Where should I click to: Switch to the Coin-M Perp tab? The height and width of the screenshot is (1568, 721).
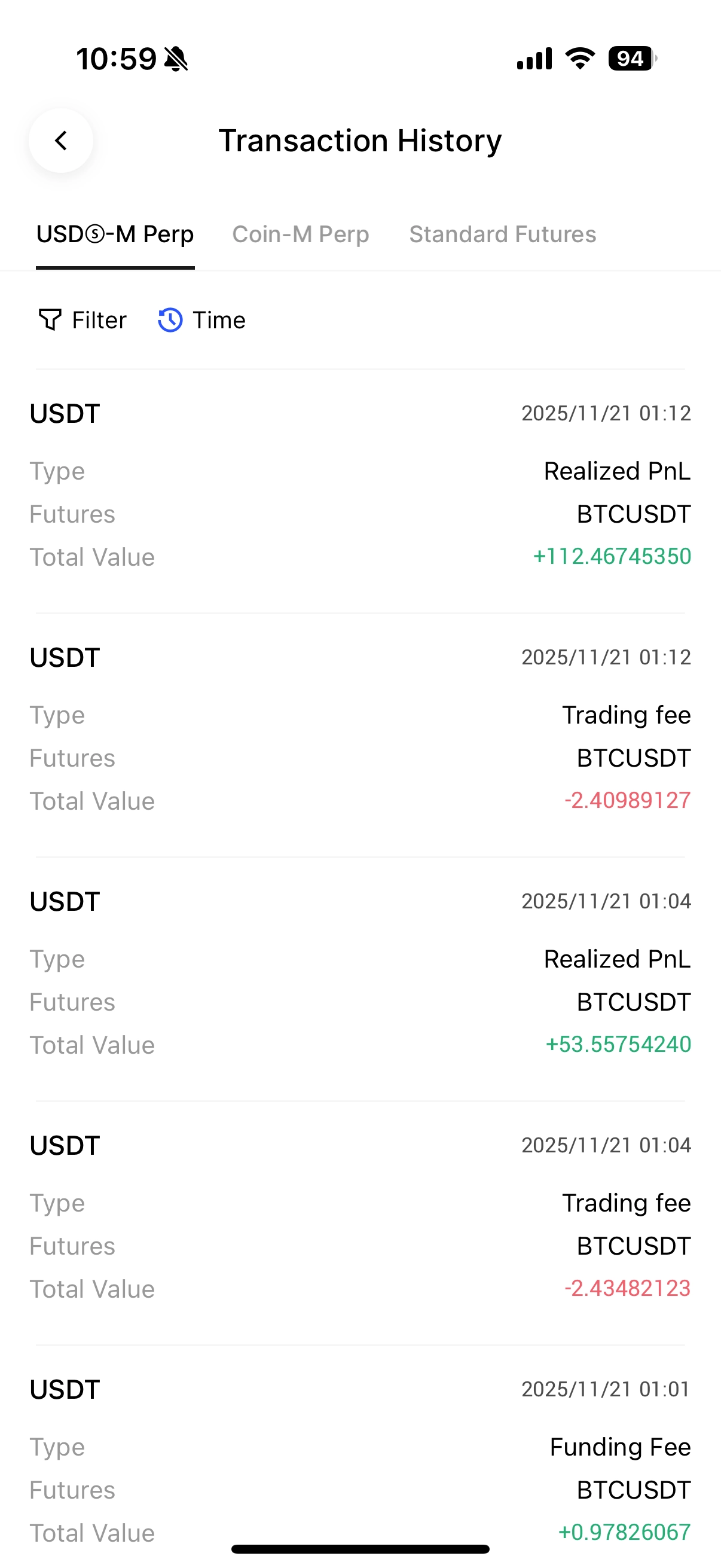(301, 234)
